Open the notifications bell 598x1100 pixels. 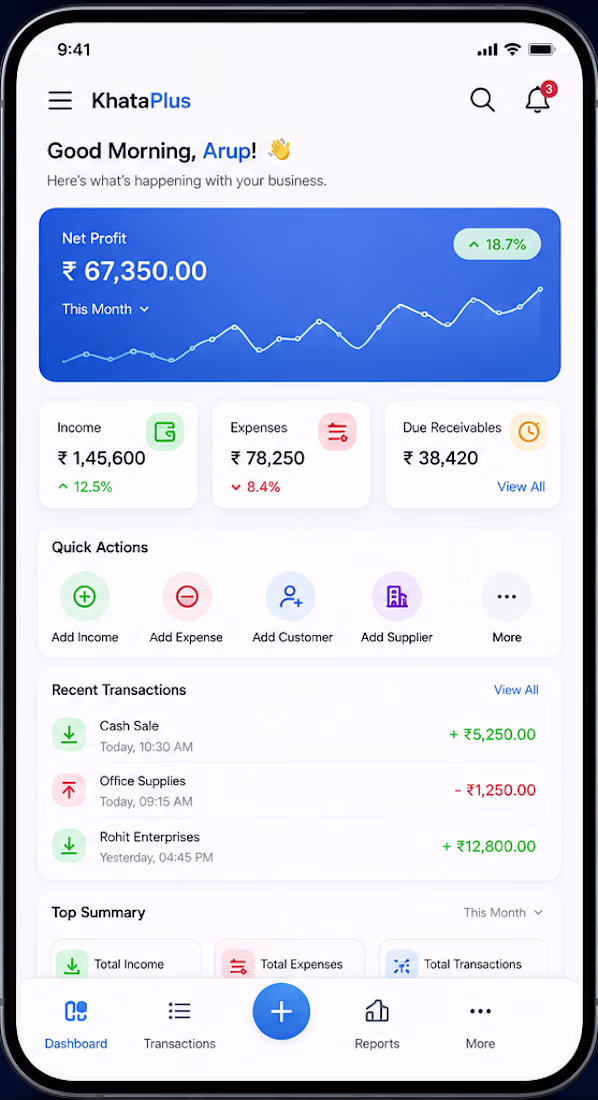click(538, 98)
